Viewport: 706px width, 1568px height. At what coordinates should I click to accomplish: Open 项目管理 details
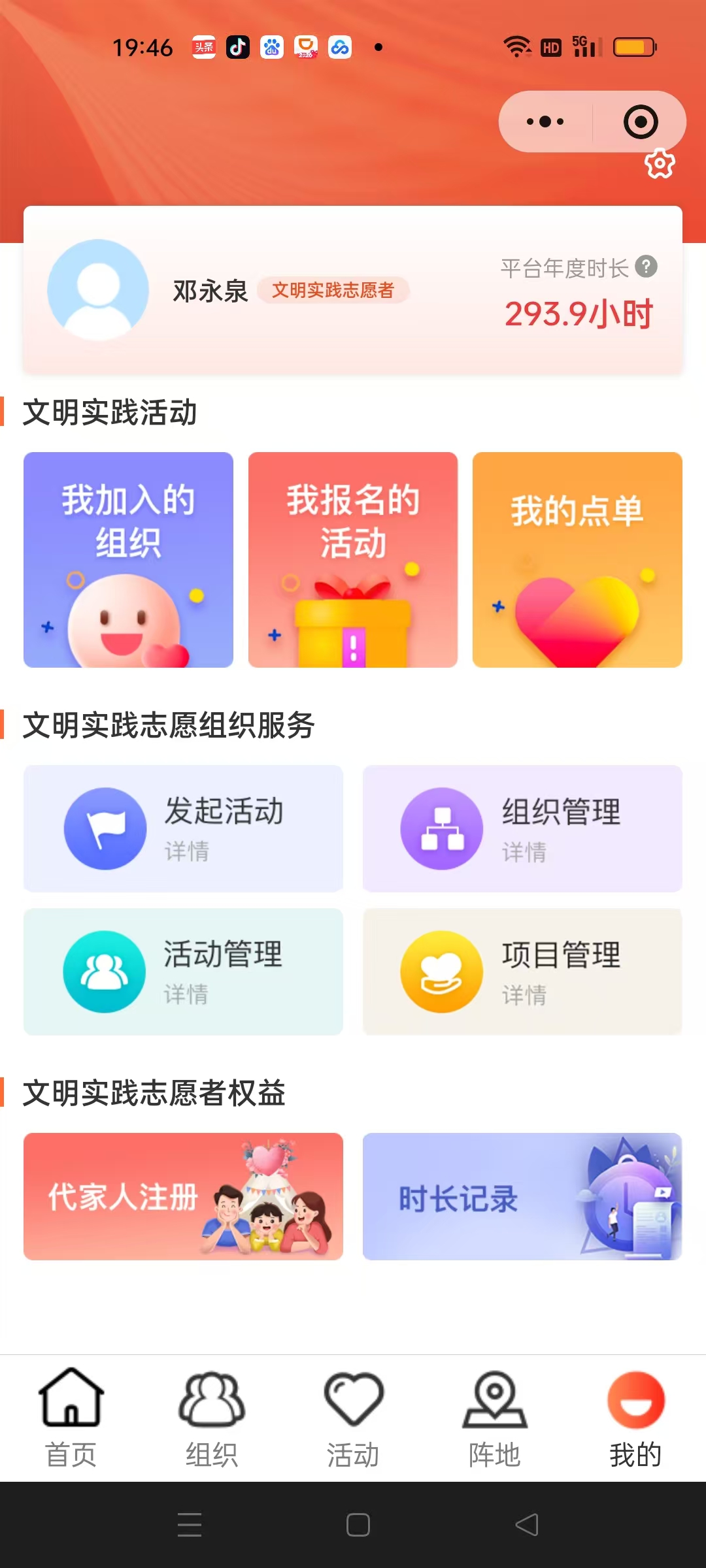point(522,972)
